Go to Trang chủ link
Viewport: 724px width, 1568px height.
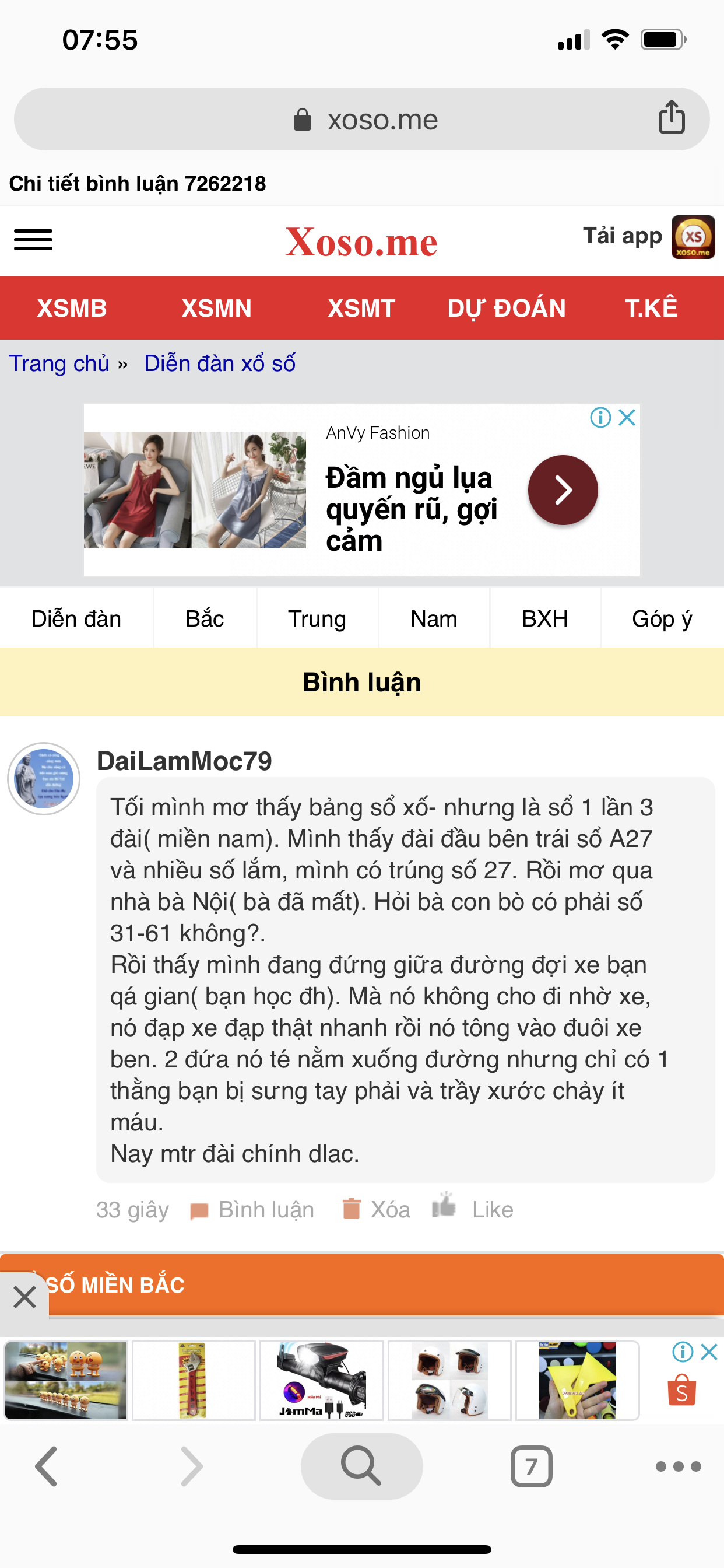[59, 363]
